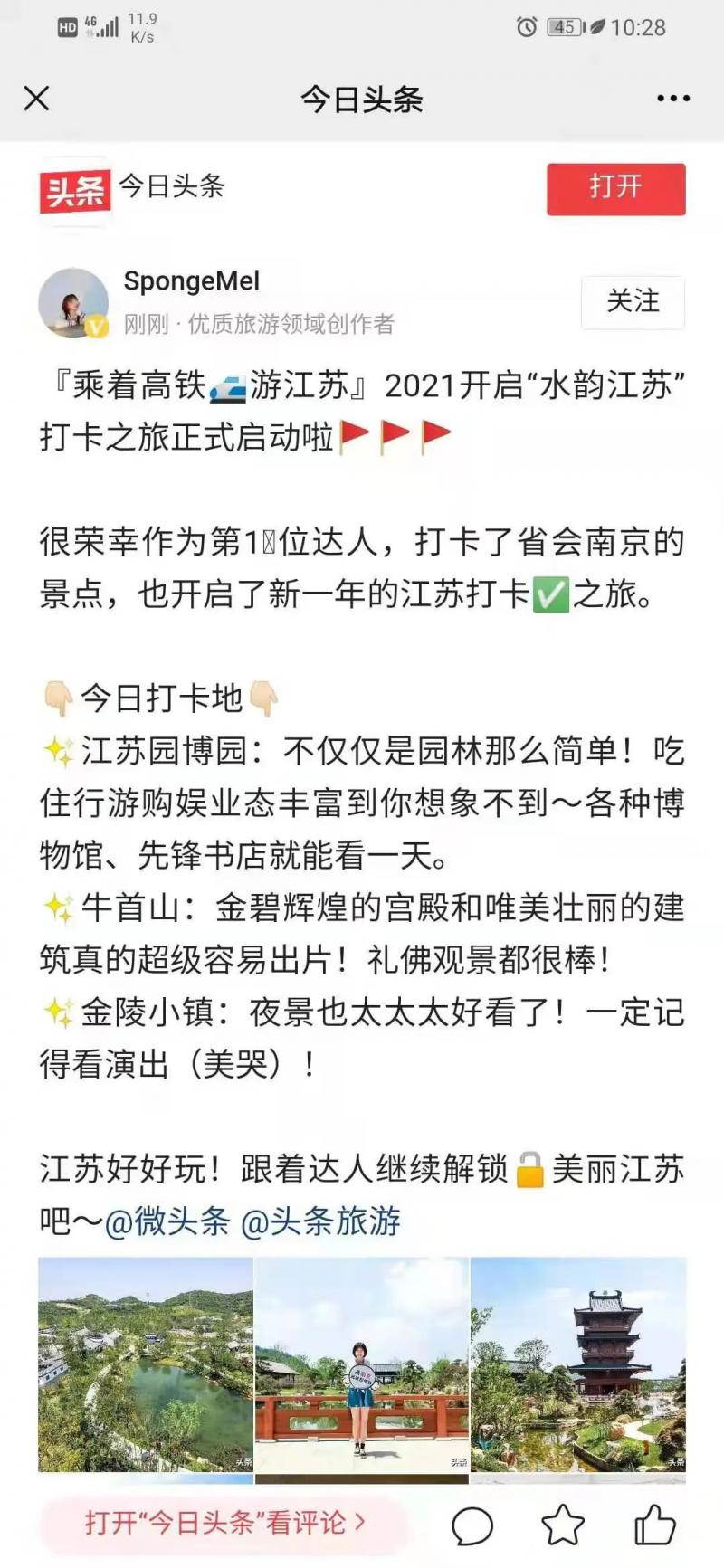Screen dimensions: 724x1568
Task: Follow SpongeMel with the 关注 button
Action: click(633, 301)
